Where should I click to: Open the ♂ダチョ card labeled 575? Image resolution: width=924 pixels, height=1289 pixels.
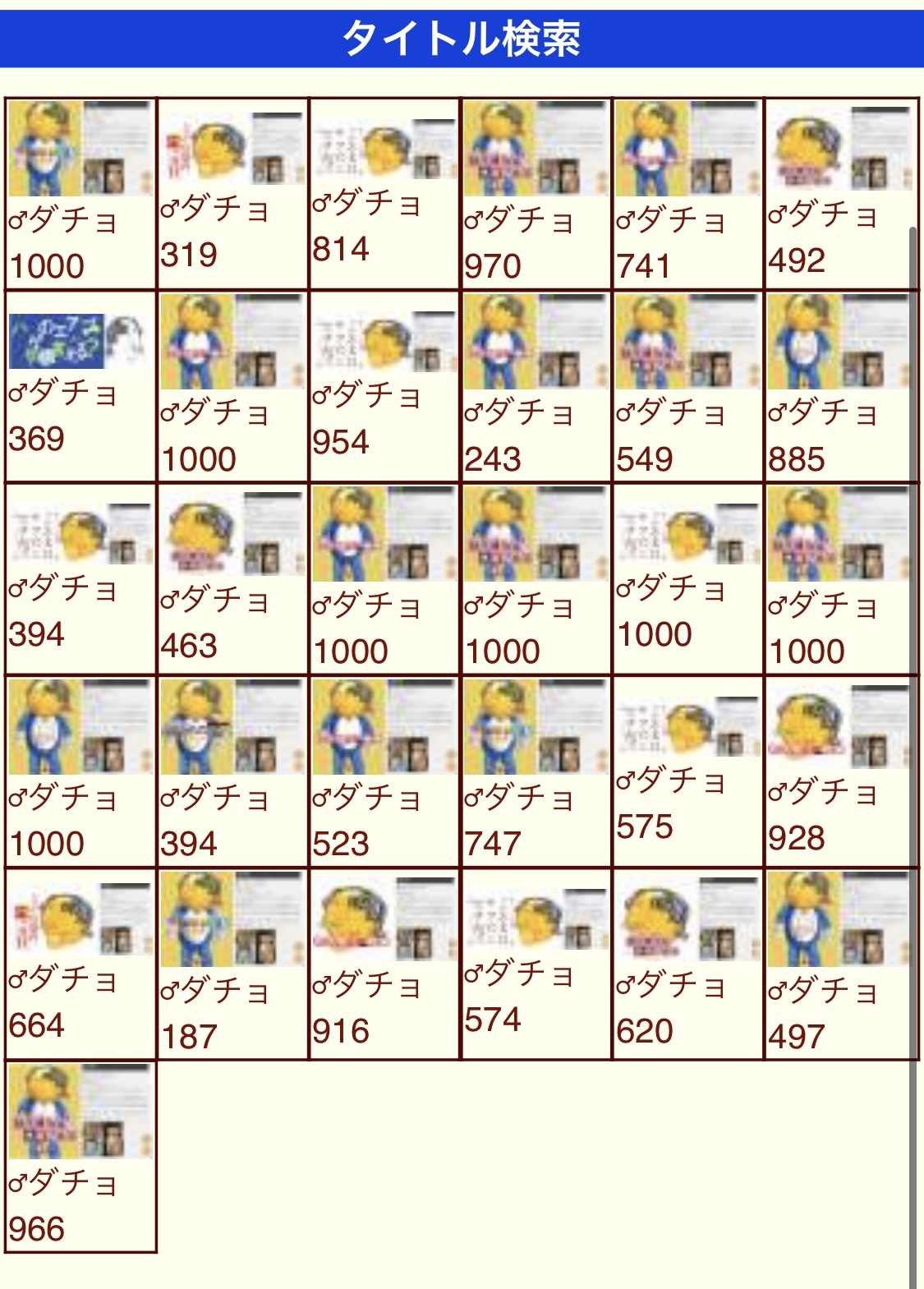[687, 772]
